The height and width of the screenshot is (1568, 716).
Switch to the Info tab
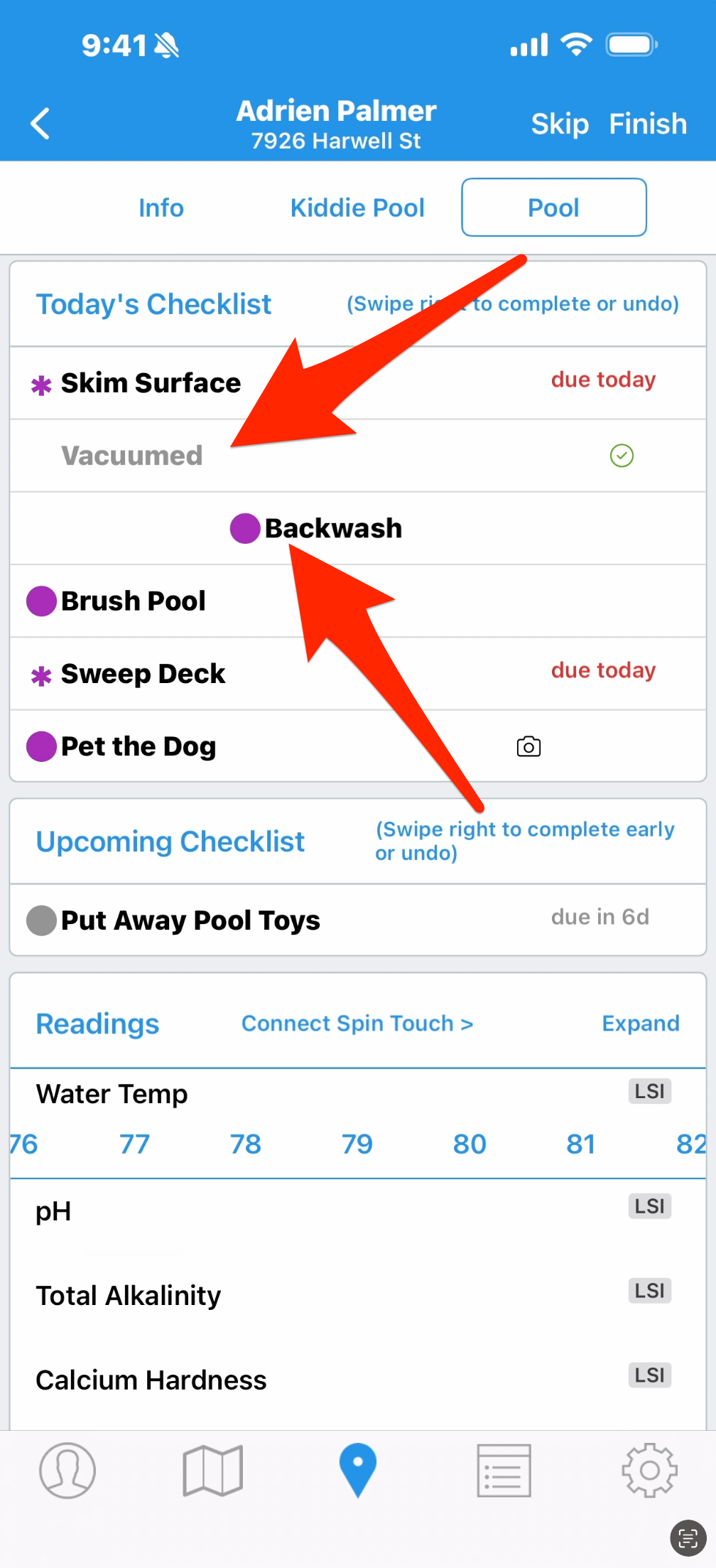tap(161, 208)
